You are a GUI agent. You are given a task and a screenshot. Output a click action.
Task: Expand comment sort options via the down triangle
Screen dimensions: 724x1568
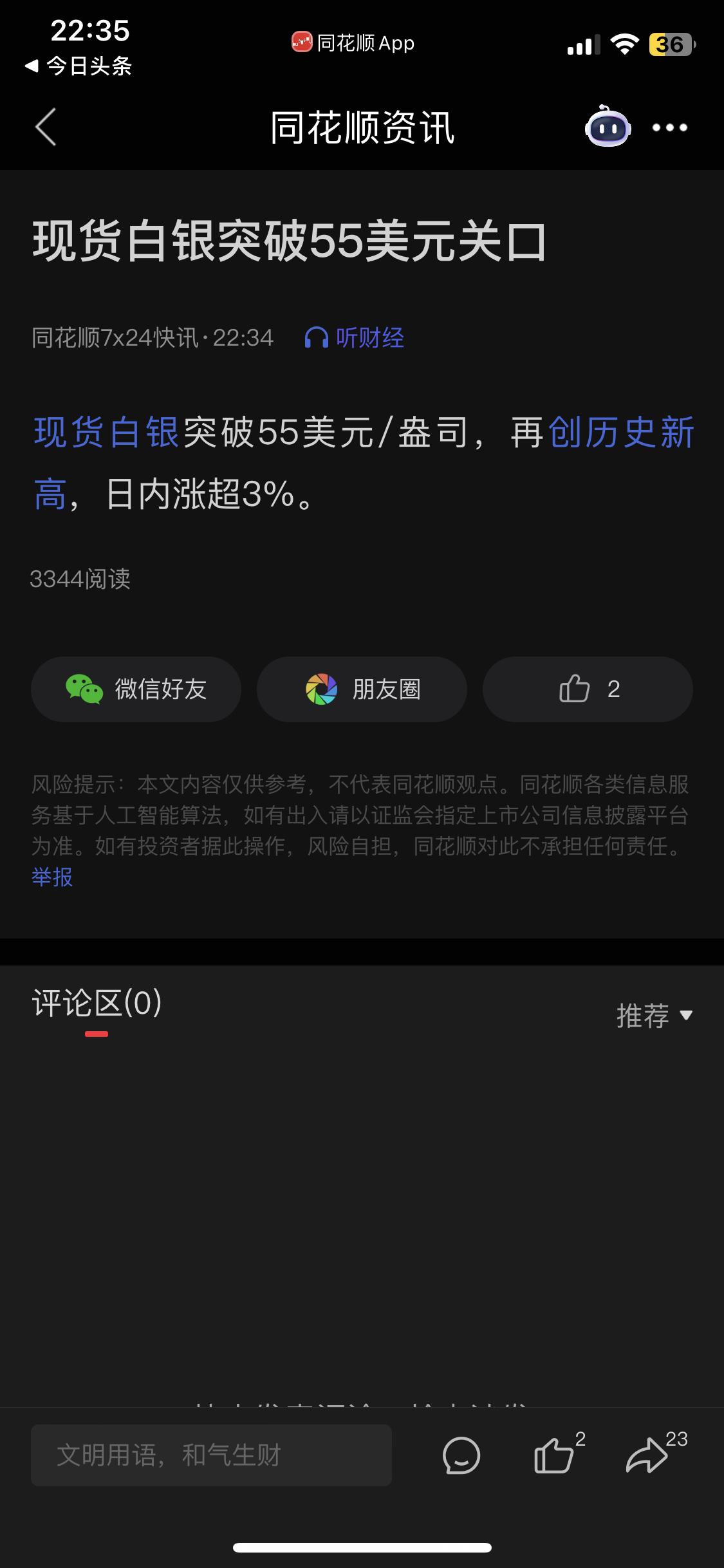coord(687,1015)
